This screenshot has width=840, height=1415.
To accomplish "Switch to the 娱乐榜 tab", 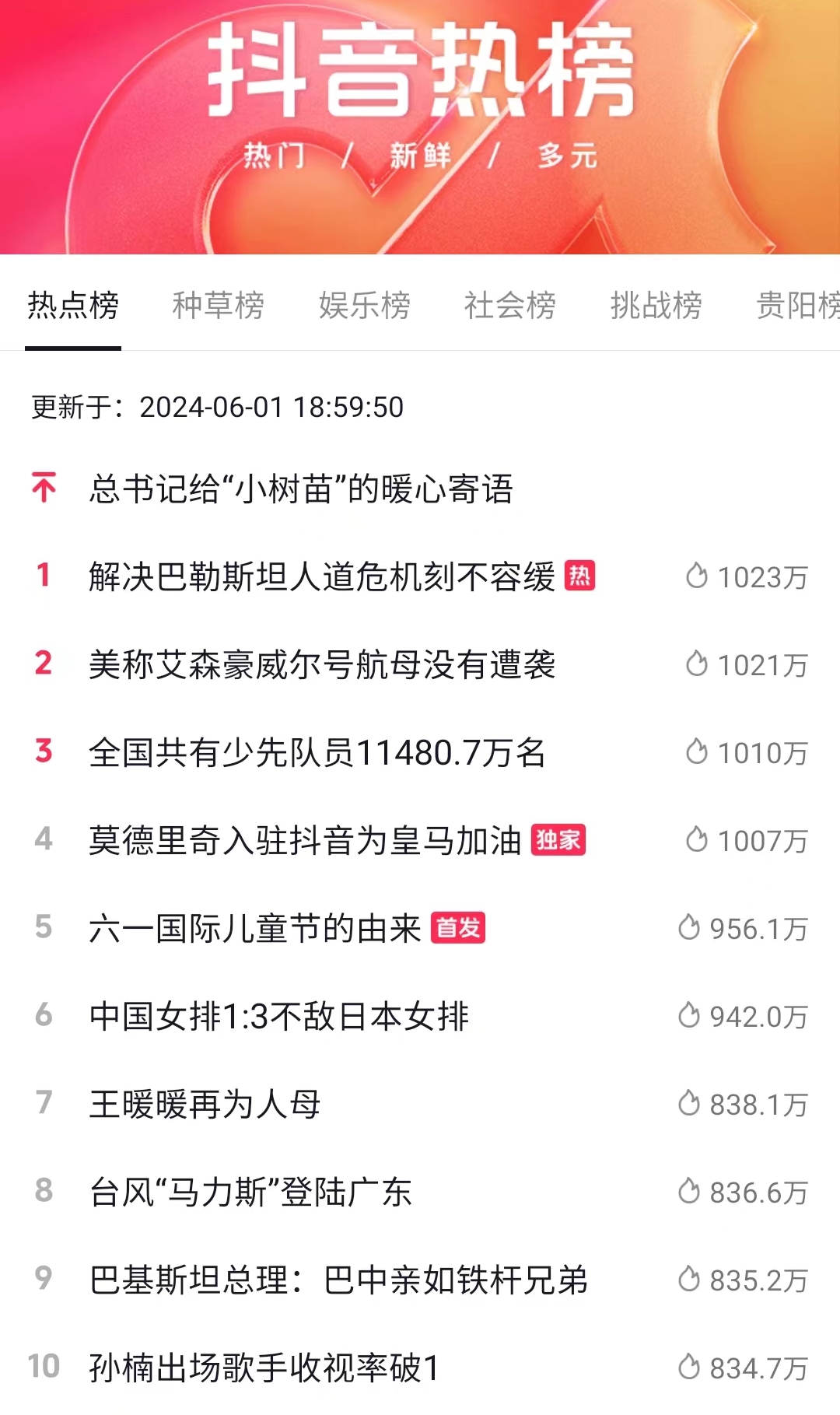I will coord(365,305).
